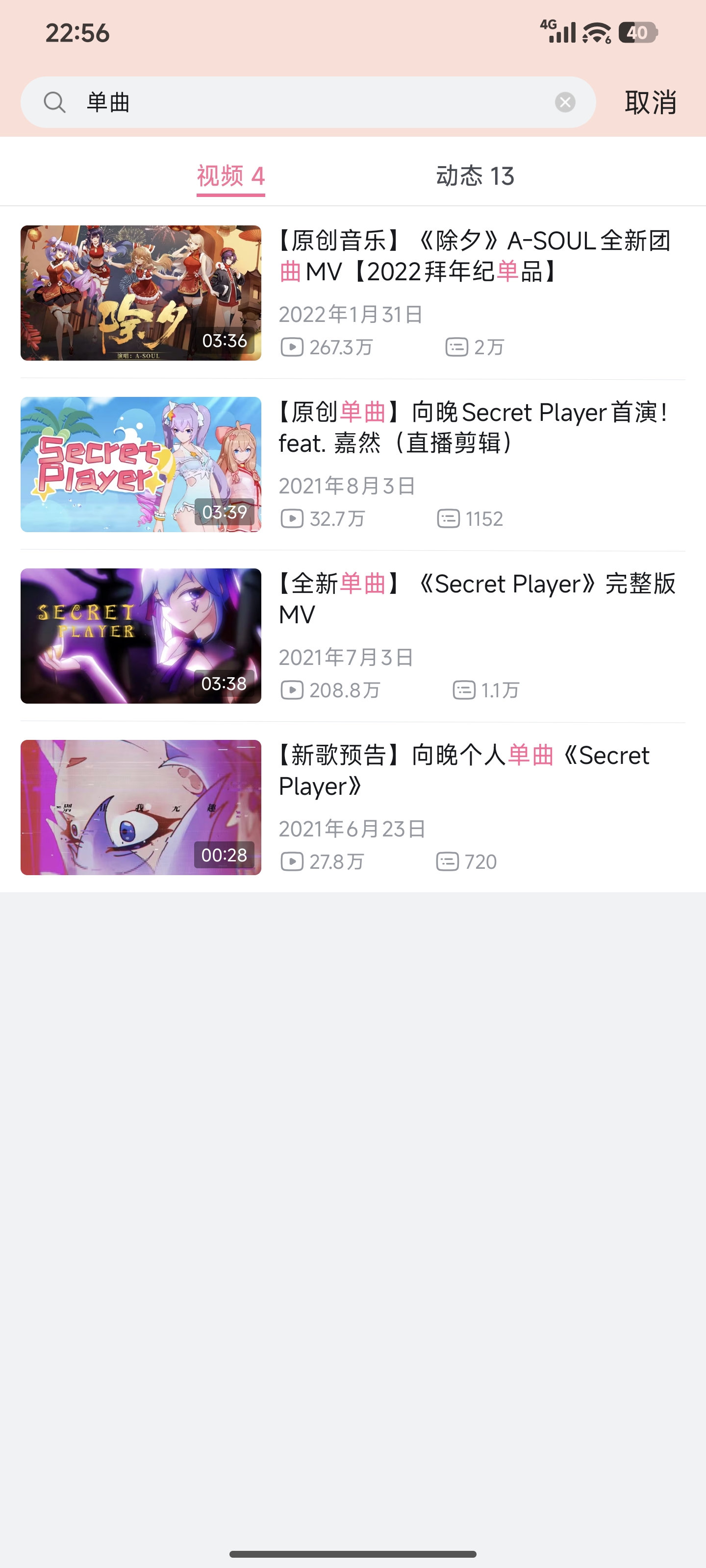Switch to the 动态 13 tab
Viewport: 706px width, 1568px height.
click(x=475, y=176)
